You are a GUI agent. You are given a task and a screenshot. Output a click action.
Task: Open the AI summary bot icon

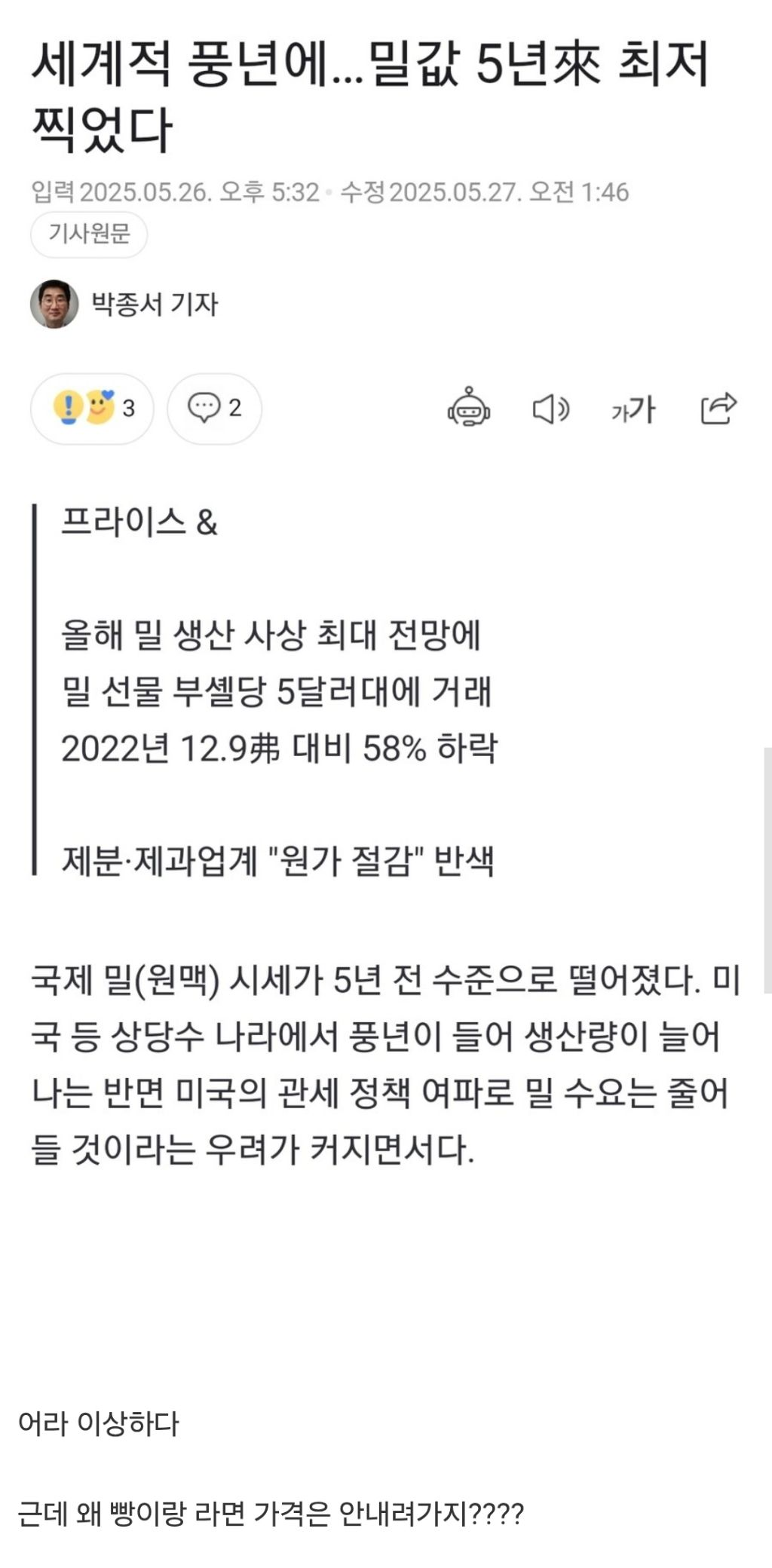tap(469, 409)
